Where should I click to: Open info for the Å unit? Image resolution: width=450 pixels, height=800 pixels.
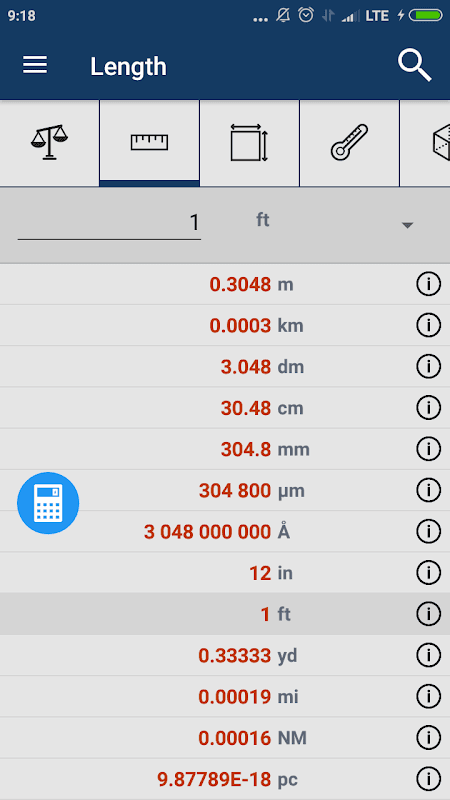point(428,532)
